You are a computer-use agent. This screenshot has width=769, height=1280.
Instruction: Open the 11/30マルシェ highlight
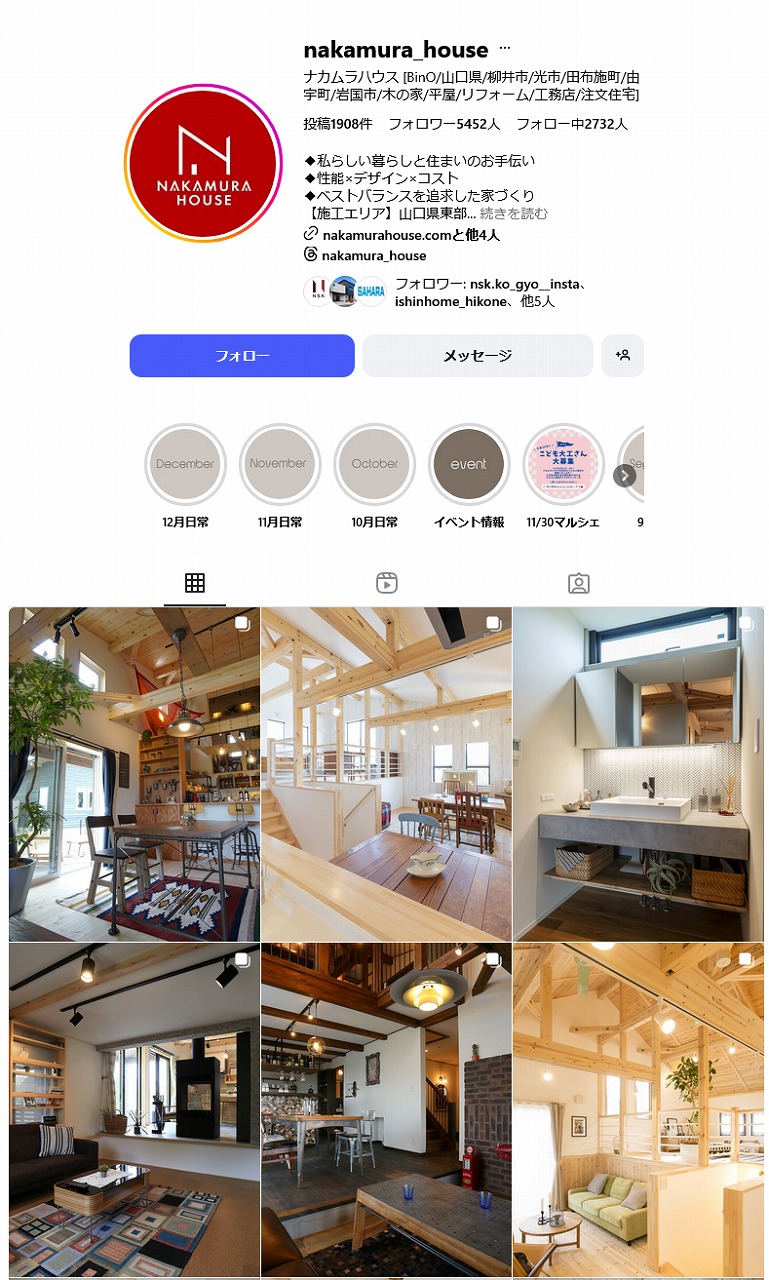point(563,464)
